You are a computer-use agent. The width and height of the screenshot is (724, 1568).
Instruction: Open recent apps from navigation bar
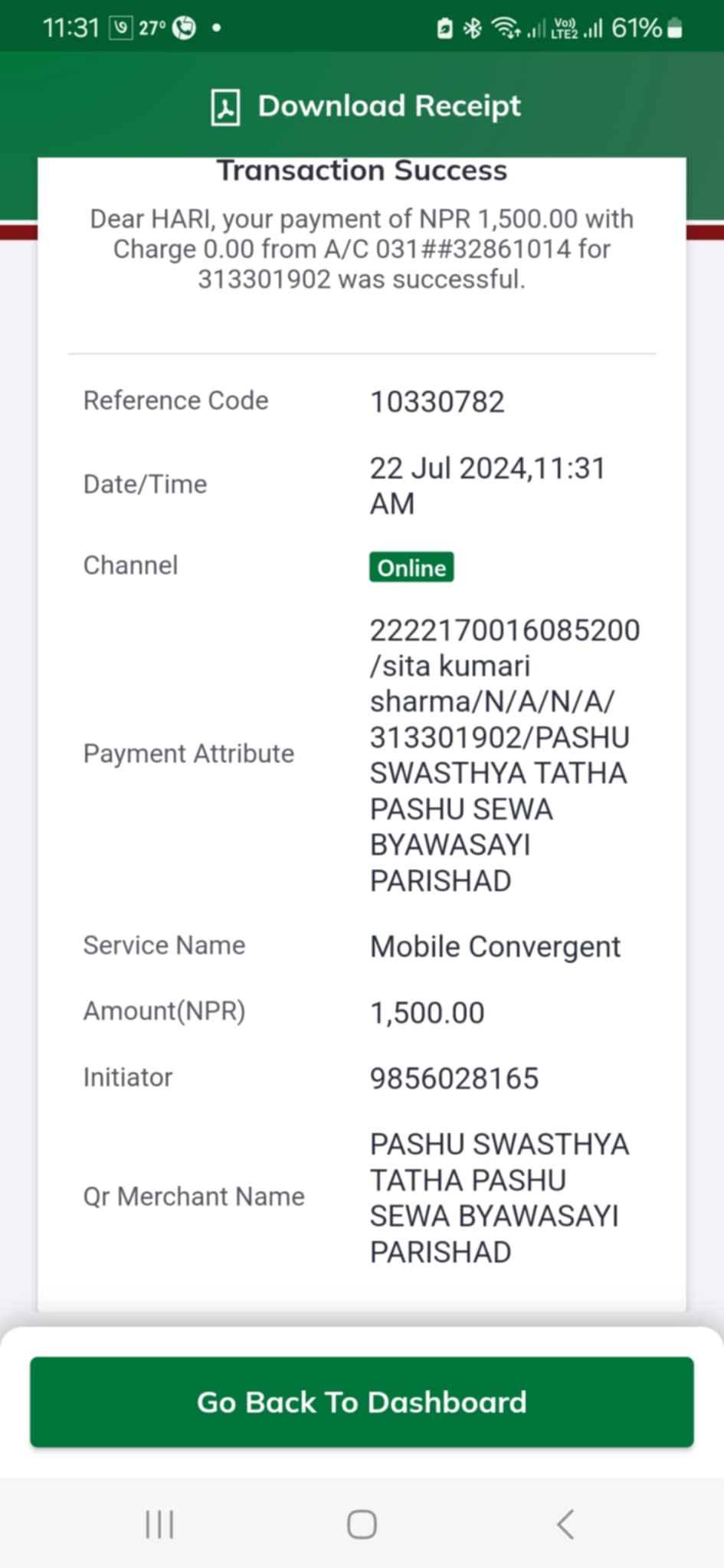[159, 1524]
